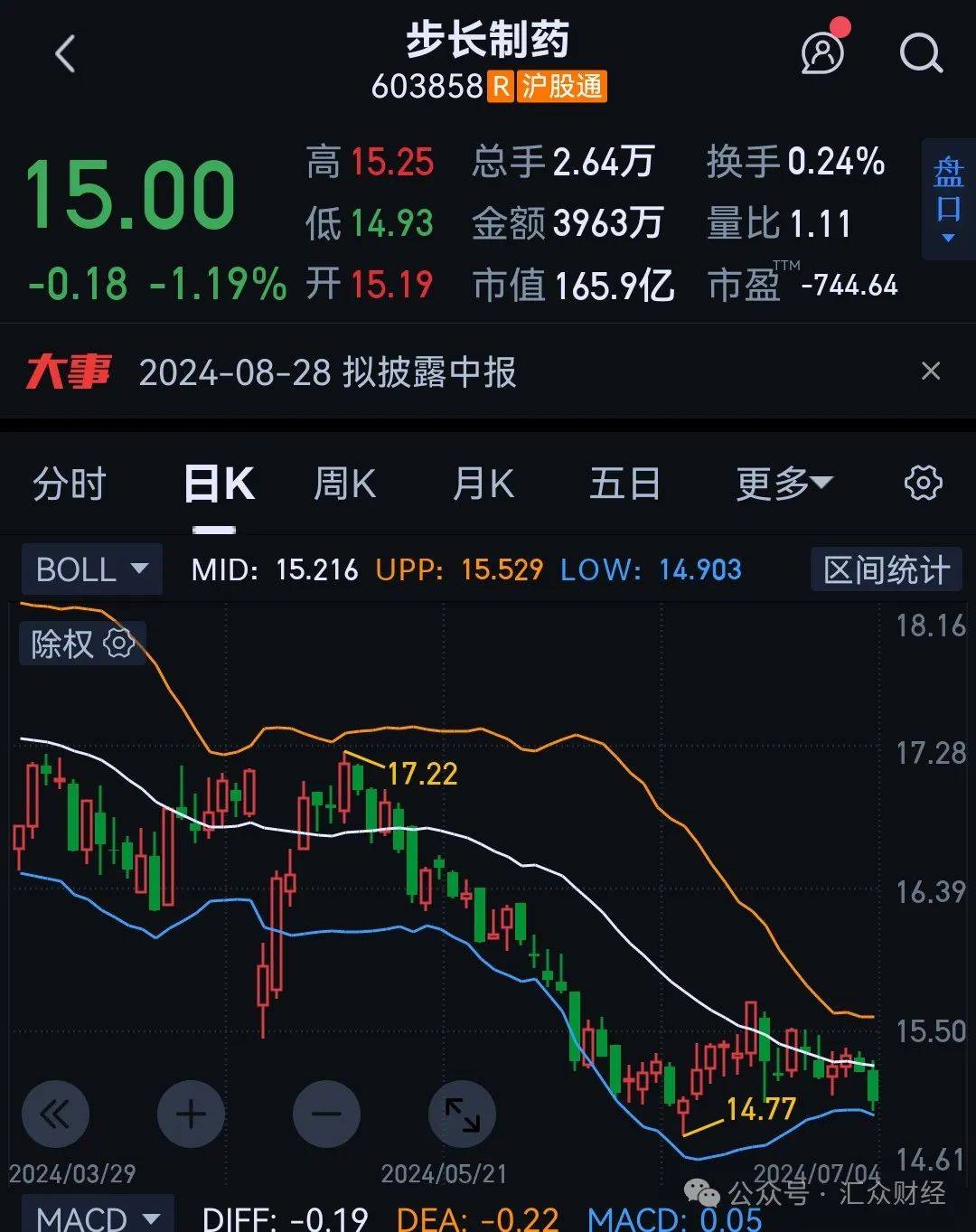Switch to the 月K chart tab
The width and height of the screenshot is (976, 1232).
[x=483, y=484]
